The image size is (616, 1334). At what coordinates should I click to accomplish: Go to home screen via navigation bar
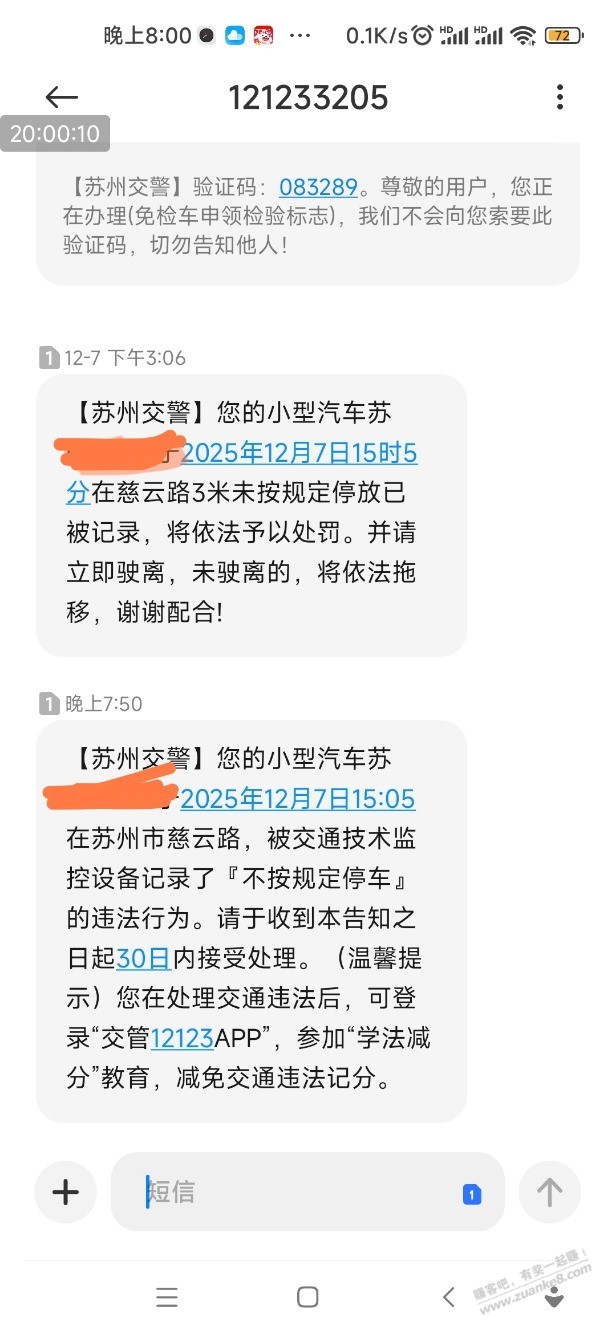(x=308, y=1298)
